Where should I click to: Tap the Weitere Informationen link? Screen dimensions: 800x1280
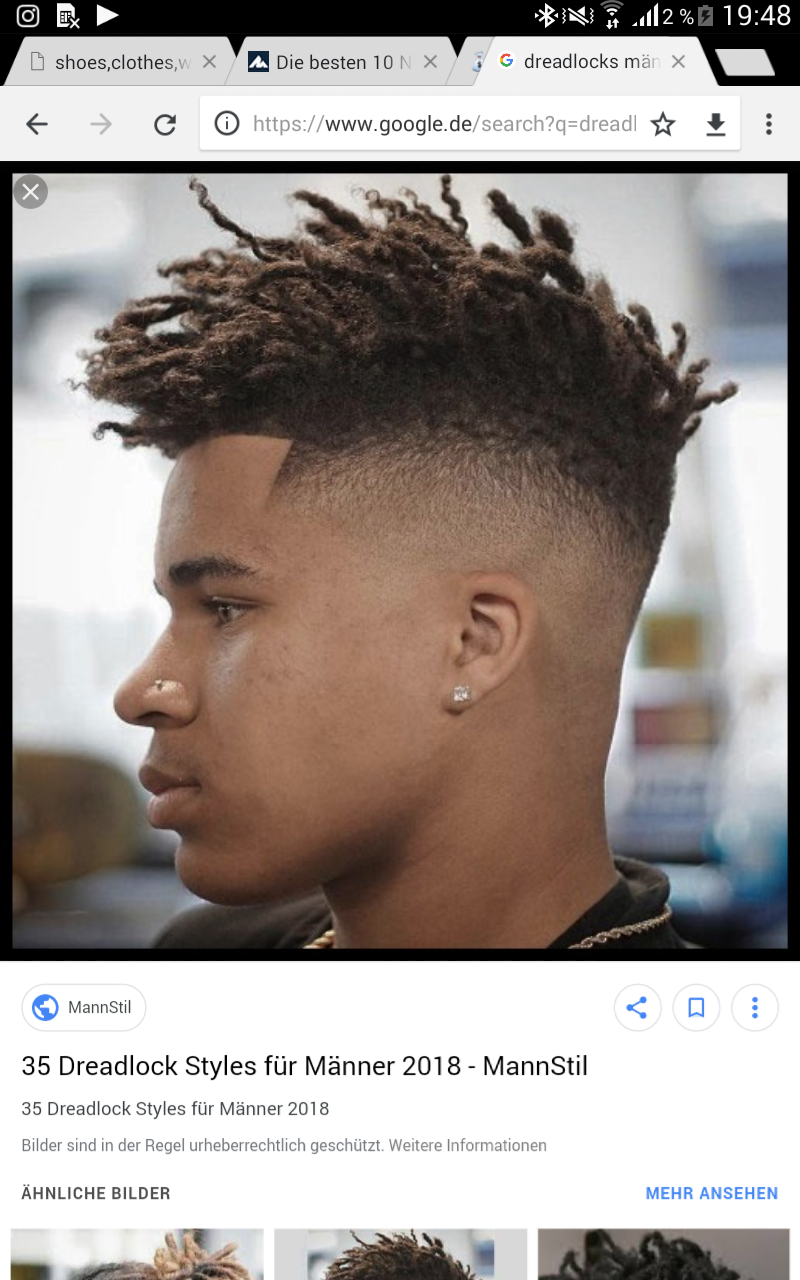pos(468,1145)
